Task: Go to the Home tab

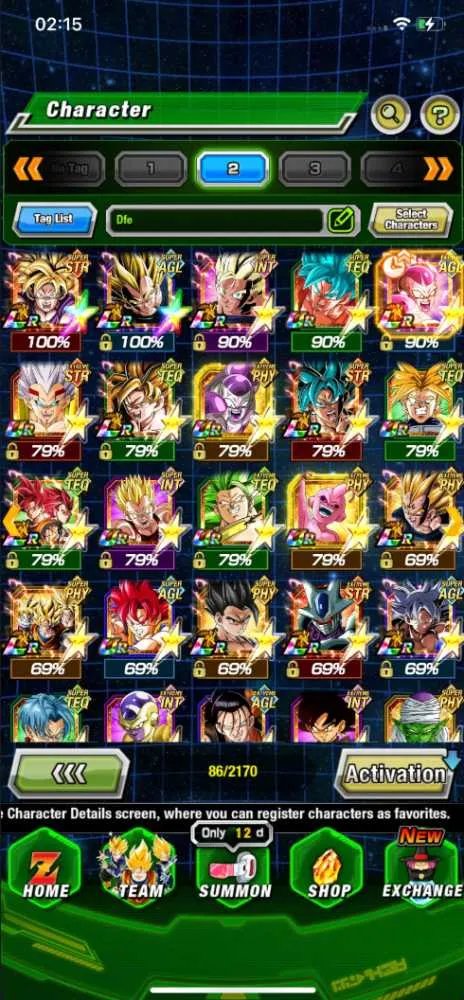Action: pyautogui.click(x=44, y=867)
